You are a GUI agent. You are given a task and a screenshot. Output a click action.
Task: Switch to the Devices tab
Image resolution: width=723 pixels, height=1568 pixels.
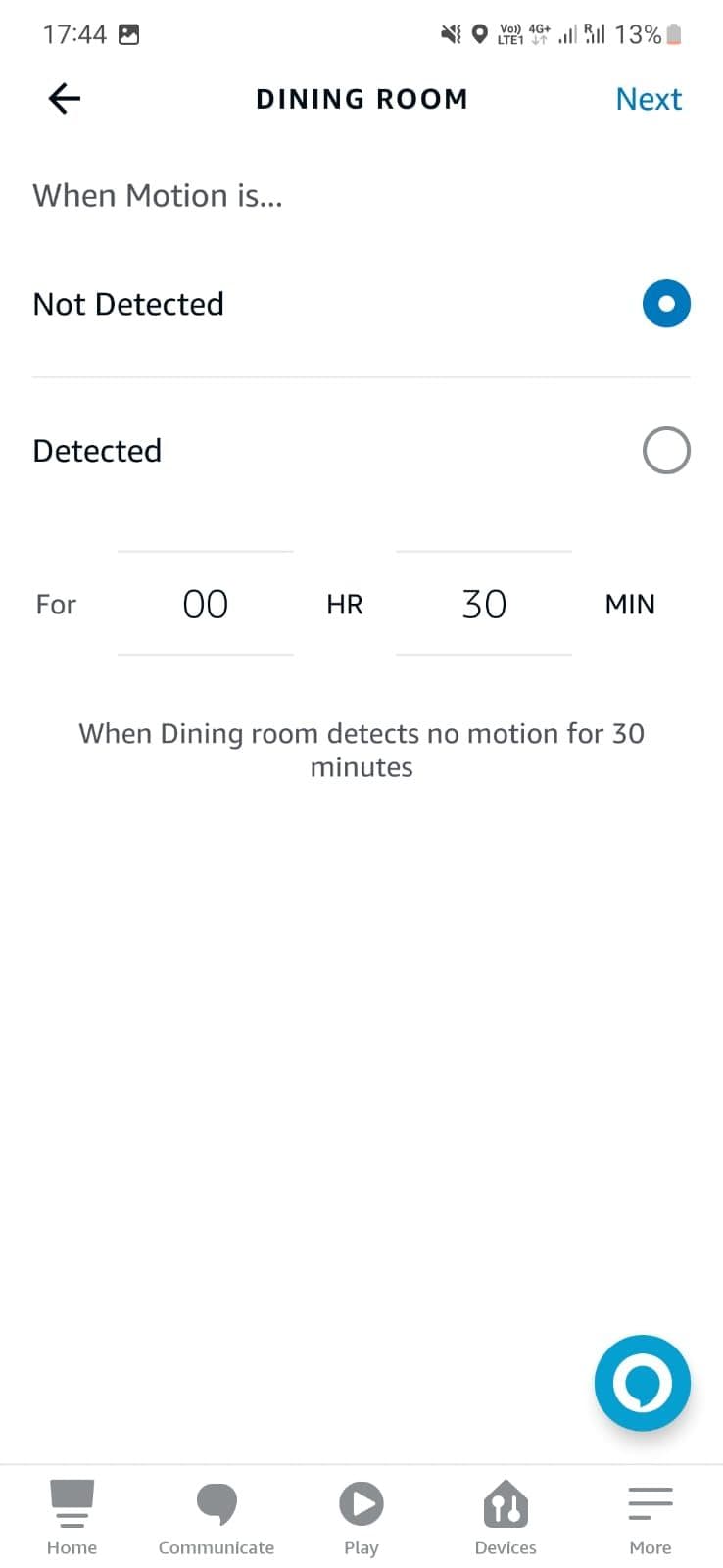506,1517
